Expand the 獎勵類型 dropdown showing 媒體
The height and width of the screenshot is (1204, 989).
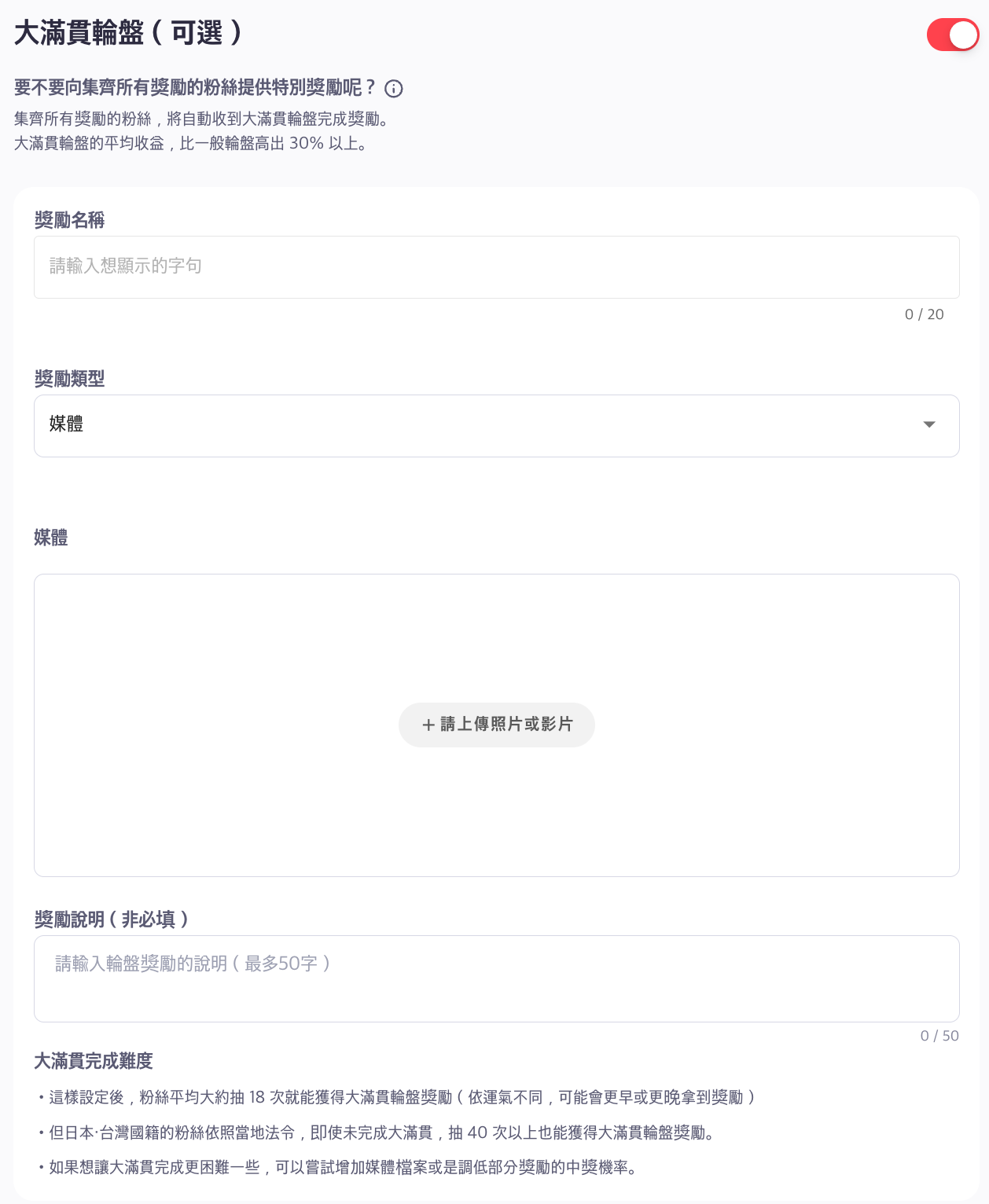(496, 425)
